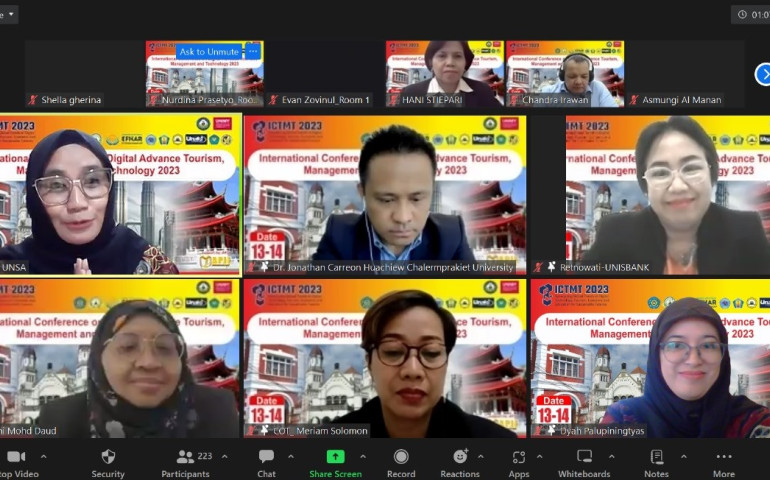This screenshot has height=480, width=770.
Task: Tap the Ask to Unmute button
Action: click(209, 51)
